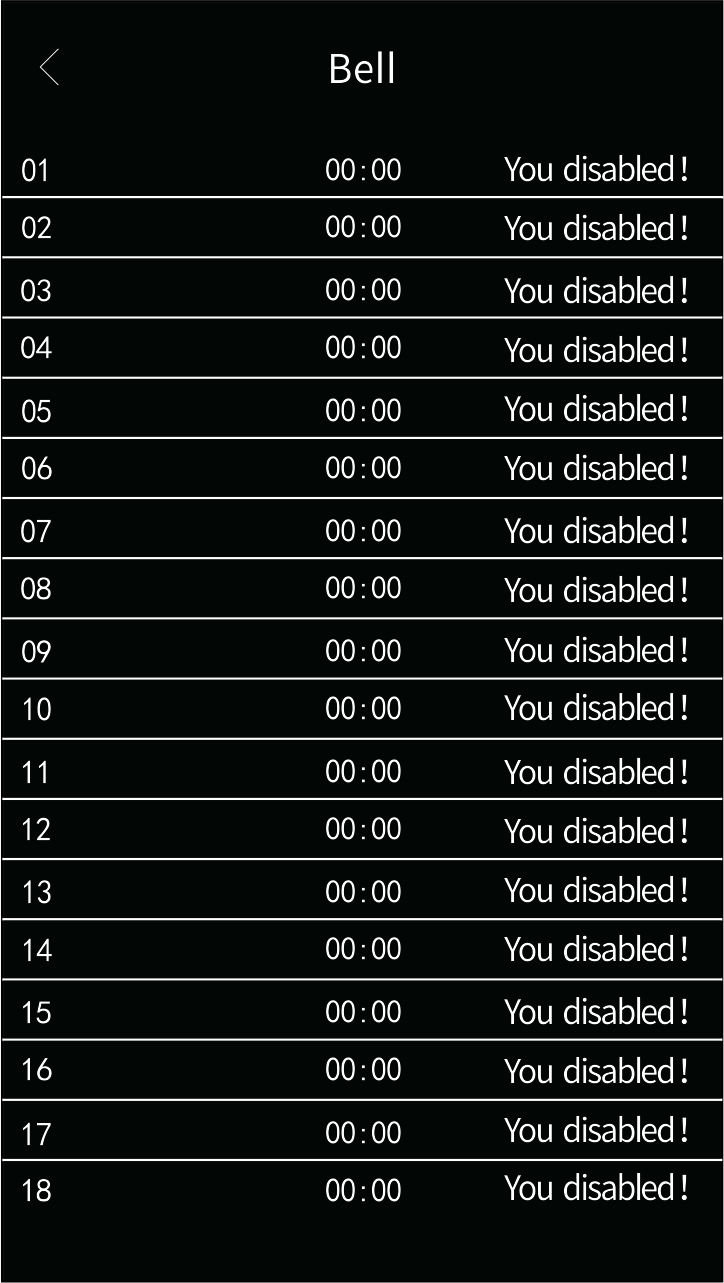Open bell schedule entry 14

coord(362,949)
